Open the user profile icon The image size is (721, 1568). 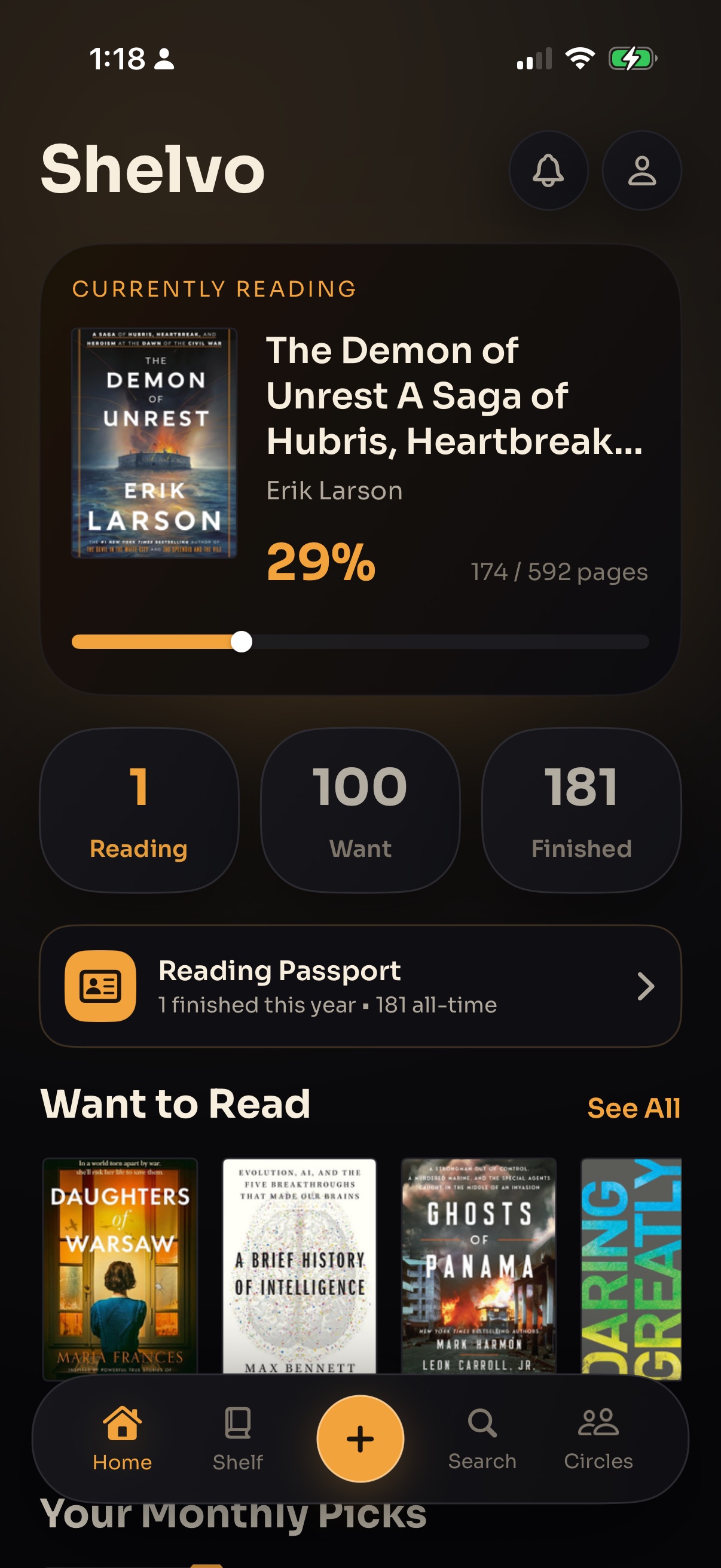(641, 170)
